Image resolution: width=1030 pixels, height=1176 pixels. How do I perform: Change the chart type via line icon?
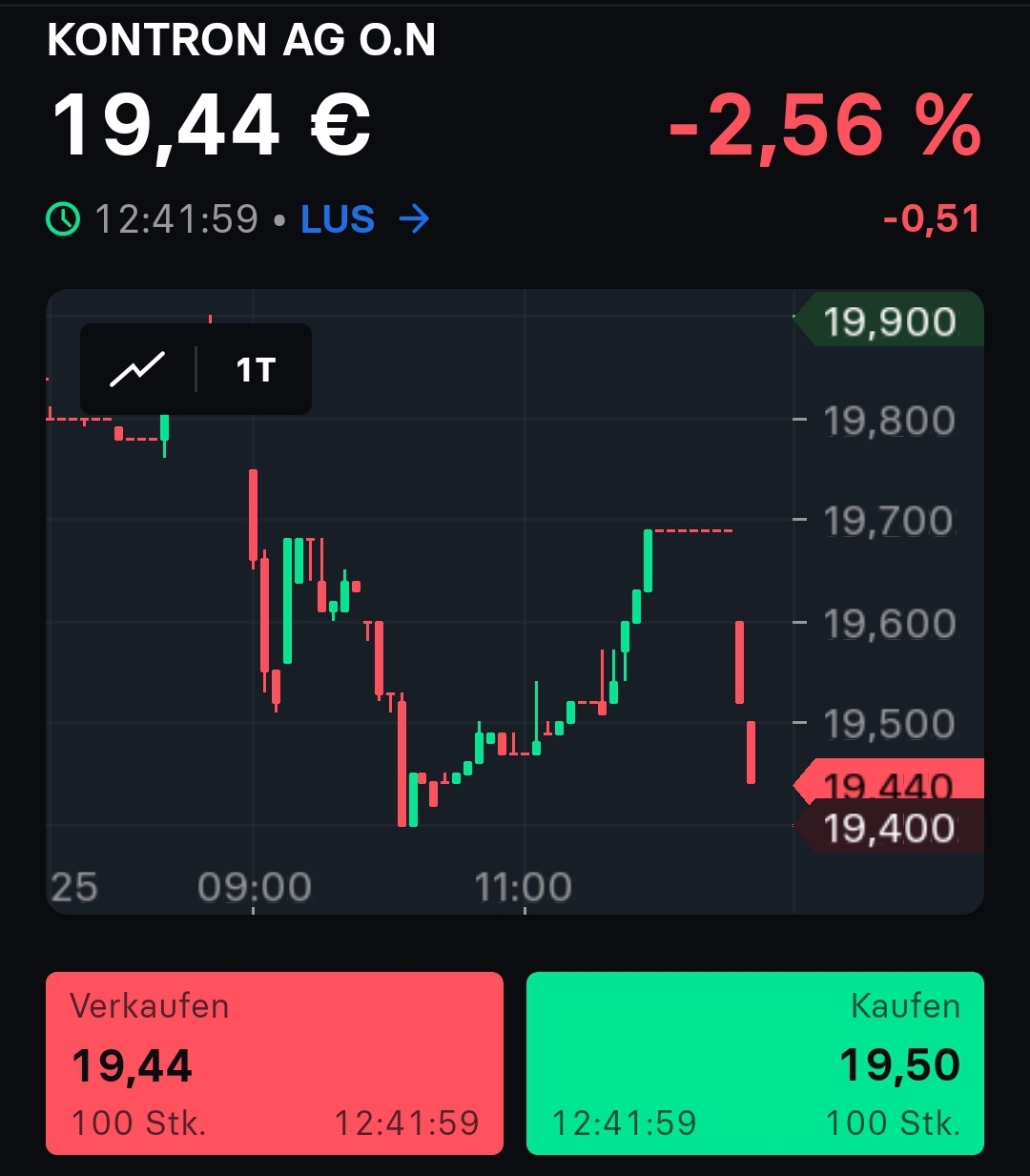[x=137, y=369]
